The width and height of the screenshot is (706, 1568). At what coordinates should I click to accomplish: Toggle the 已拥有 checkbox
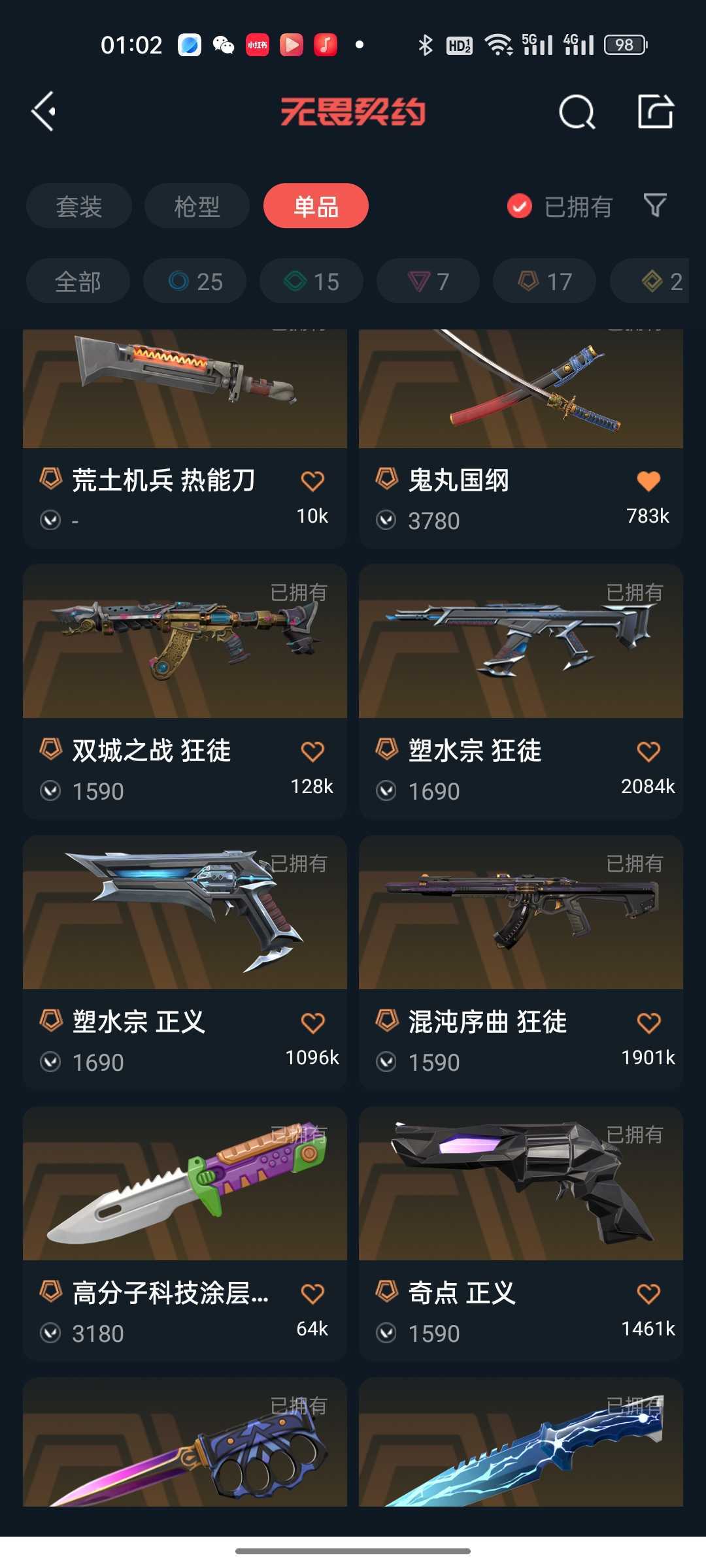[x=520, y=206]
